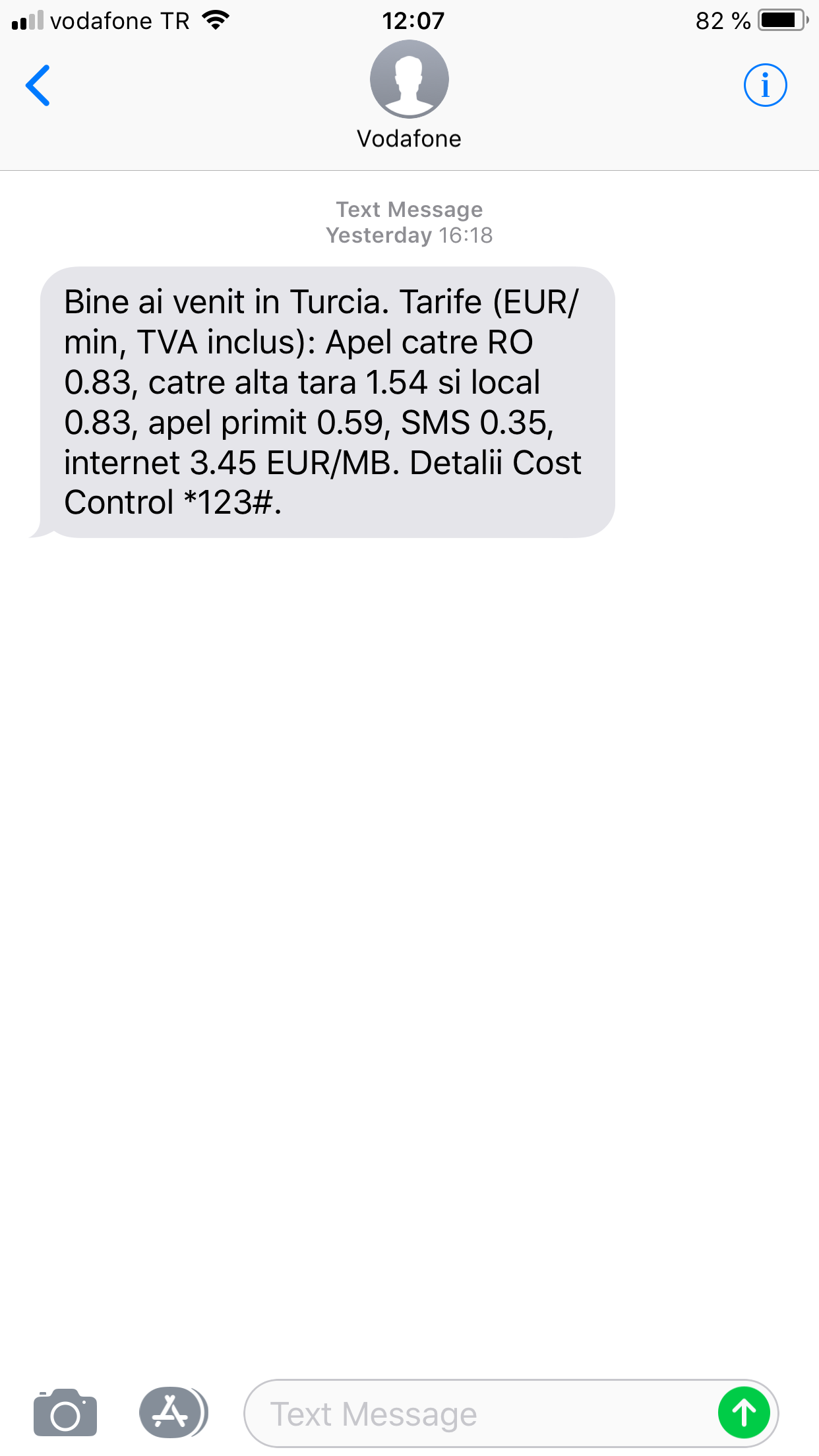Go back to the messages list

(x=38, y=85)
